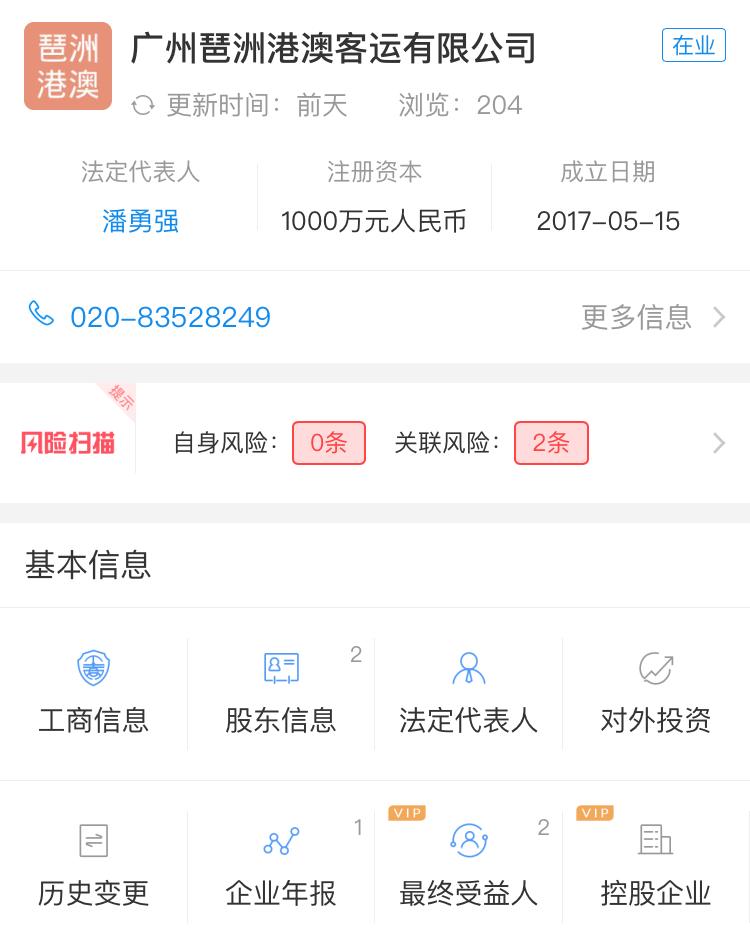Open the 风险扫猫 risk scan logo

tap(72, 442)
